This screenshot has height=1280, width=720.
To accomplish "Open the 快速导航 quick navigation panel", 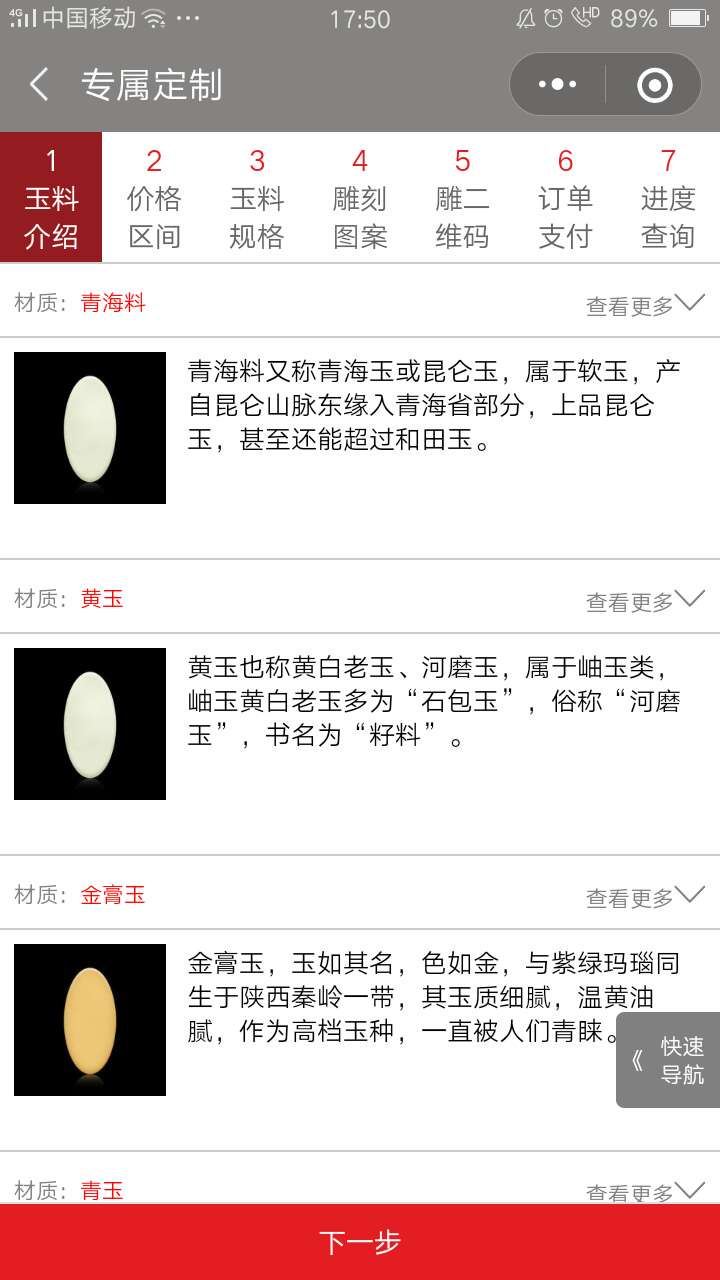I will (668, 1061).
